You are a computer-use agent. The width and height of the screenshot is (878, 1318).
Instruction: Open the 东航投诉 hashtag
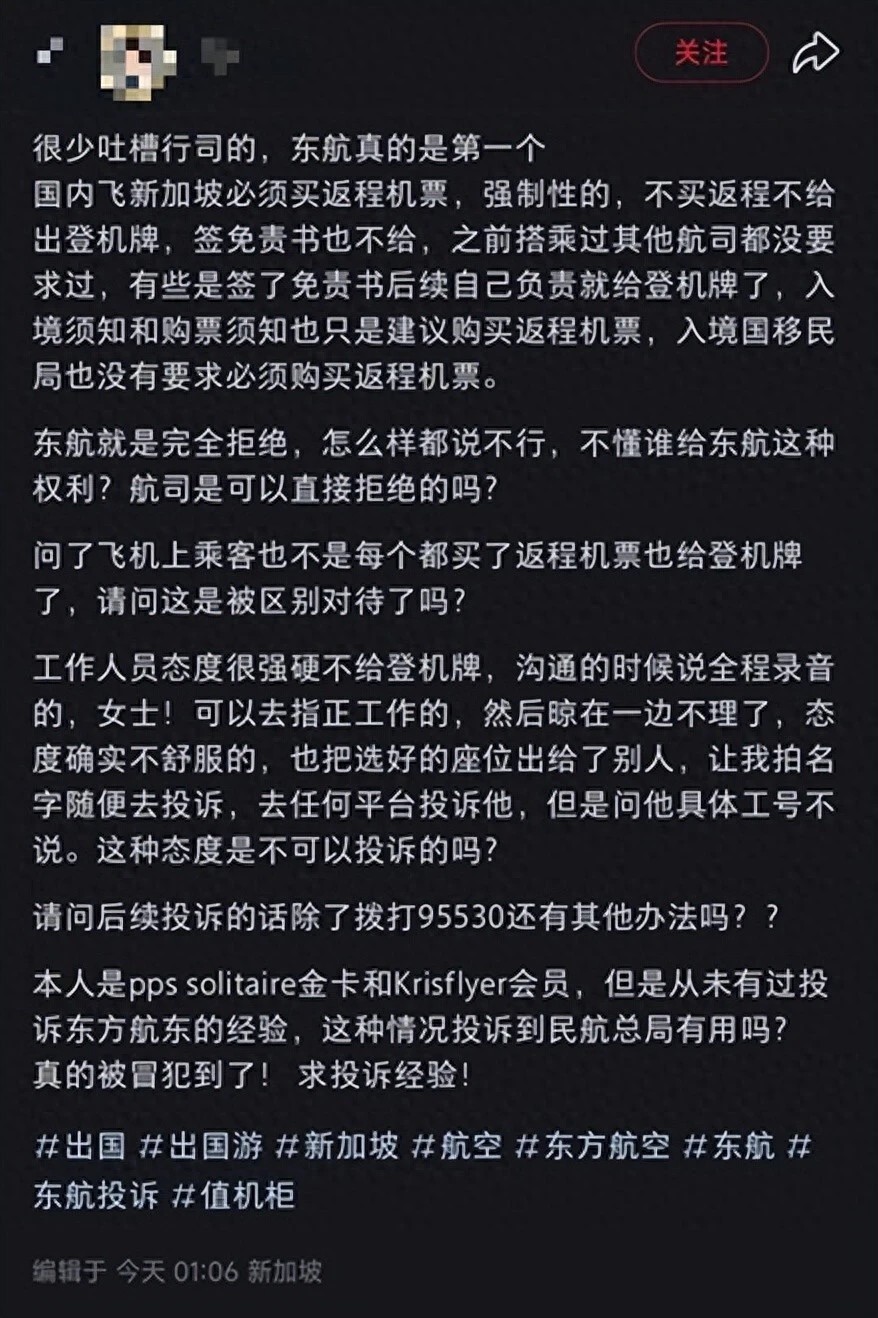coord(96,1195)
